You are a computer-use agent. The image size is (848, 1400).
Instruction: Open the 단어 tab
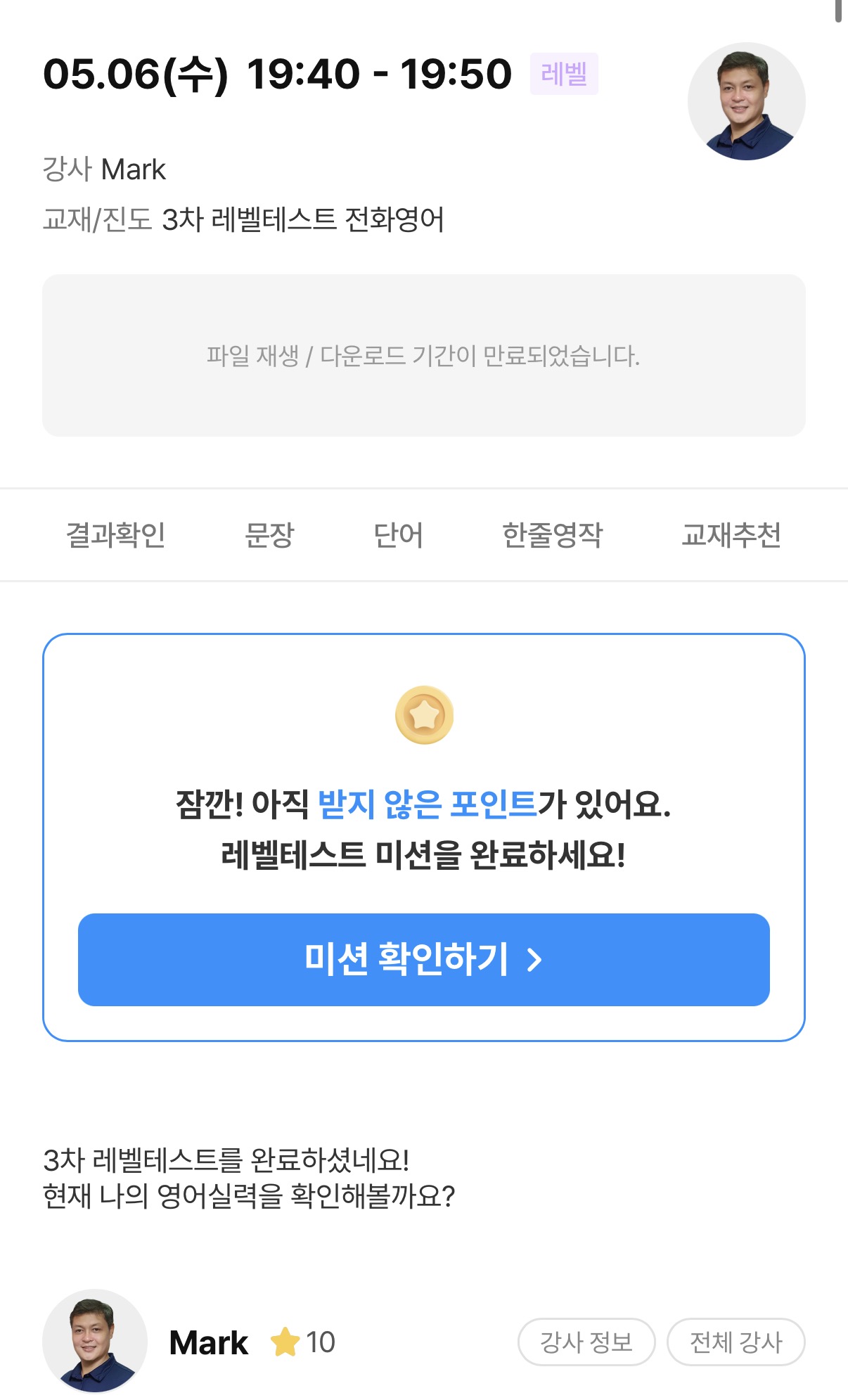click(x=398, y=535)
